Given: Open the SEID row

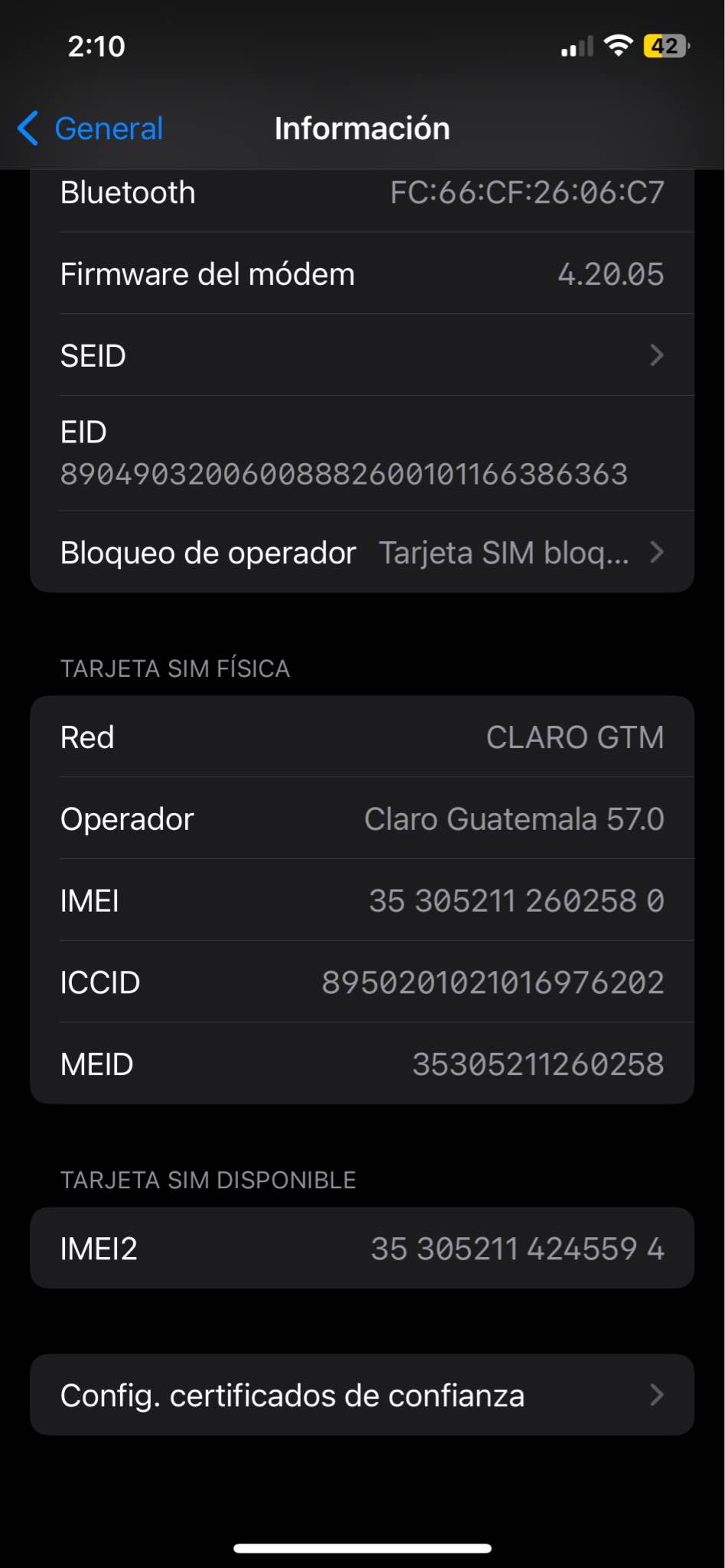Looking at the screenshot, I should [361, 355].
